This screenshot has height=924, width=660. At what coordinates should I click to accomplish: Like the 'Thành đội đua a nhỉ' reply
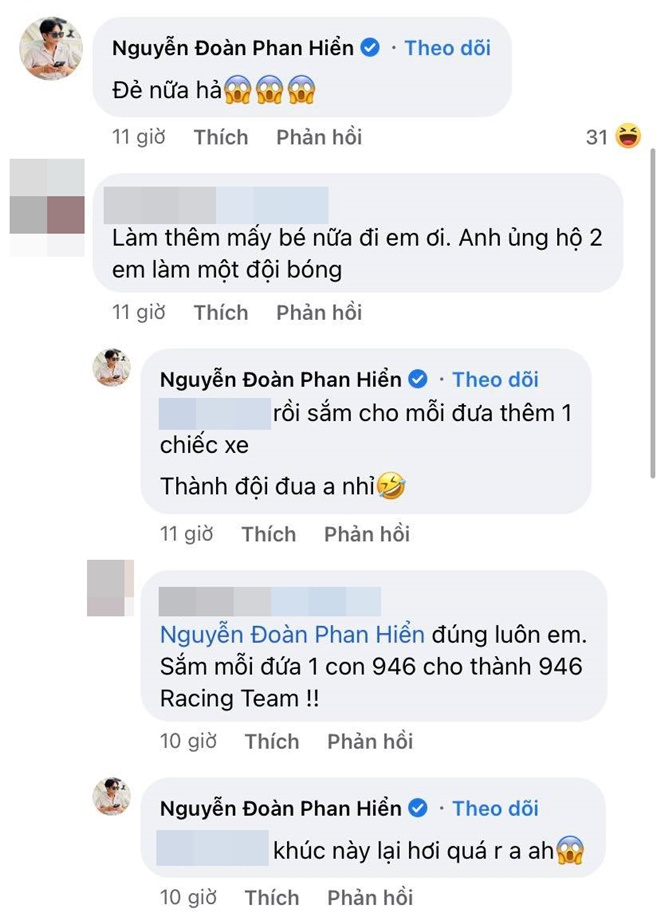(268, 535)
